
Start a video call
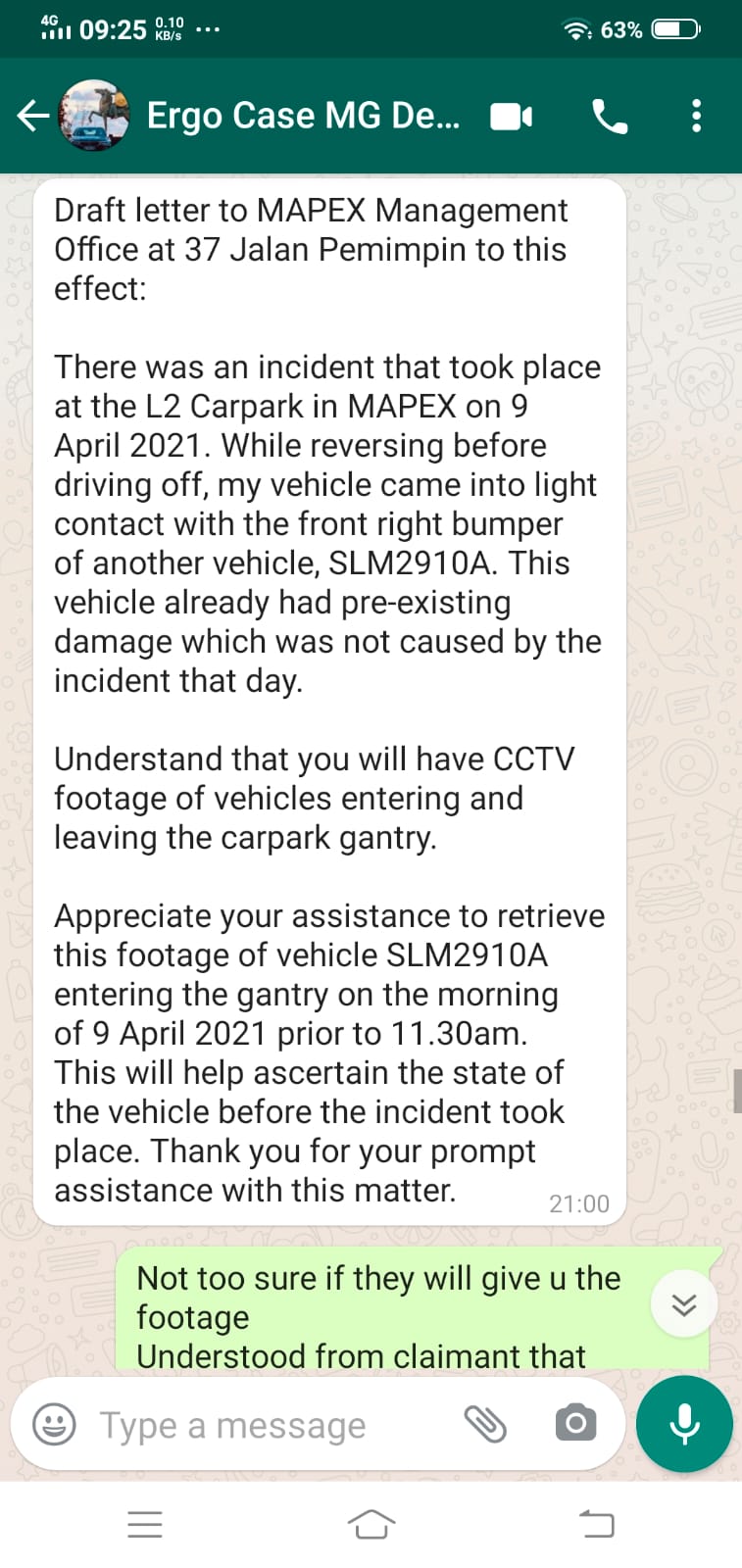(511, 118)
